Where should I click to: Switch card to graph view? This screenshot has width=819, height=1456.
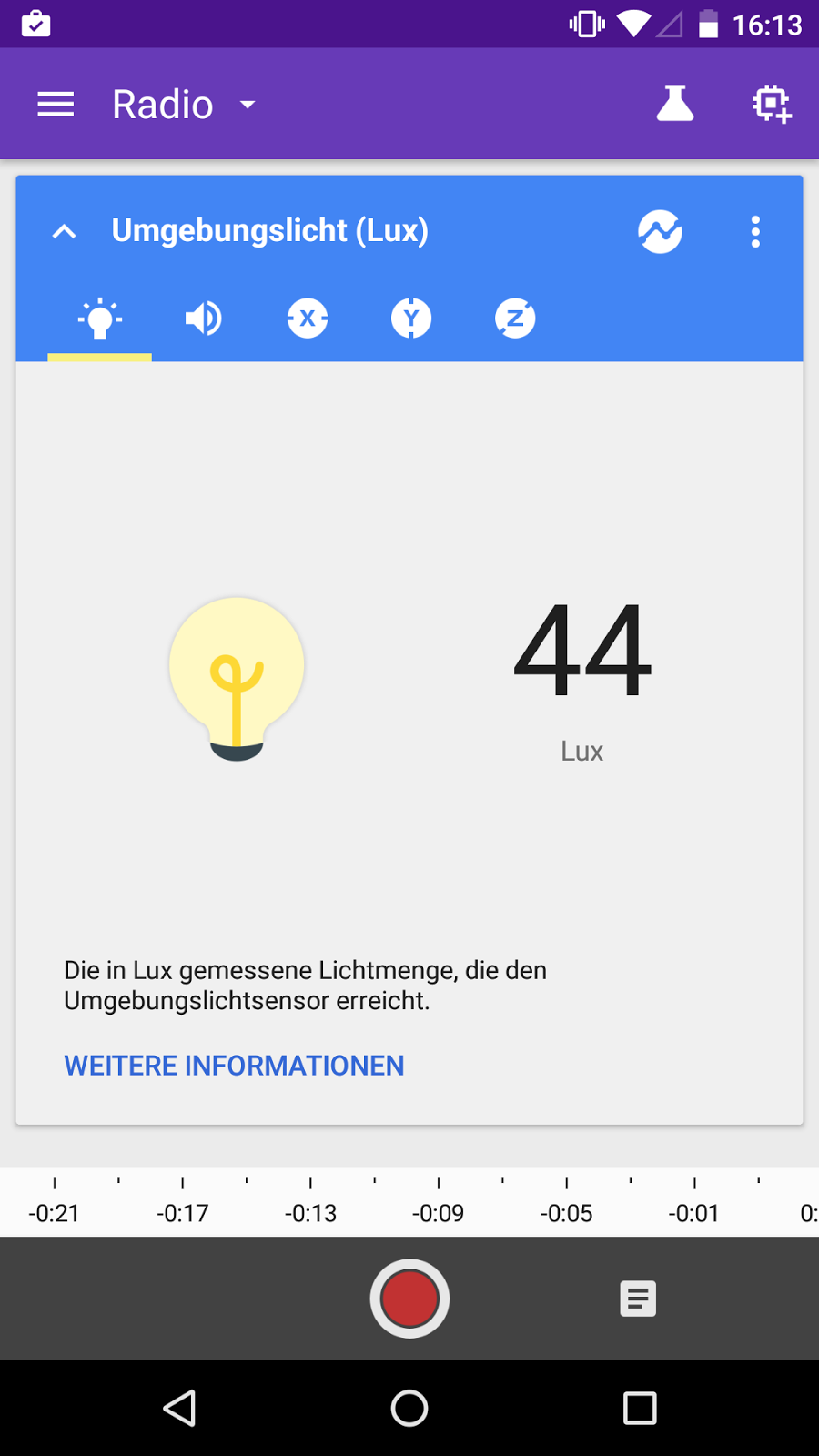tap(660, 231)
